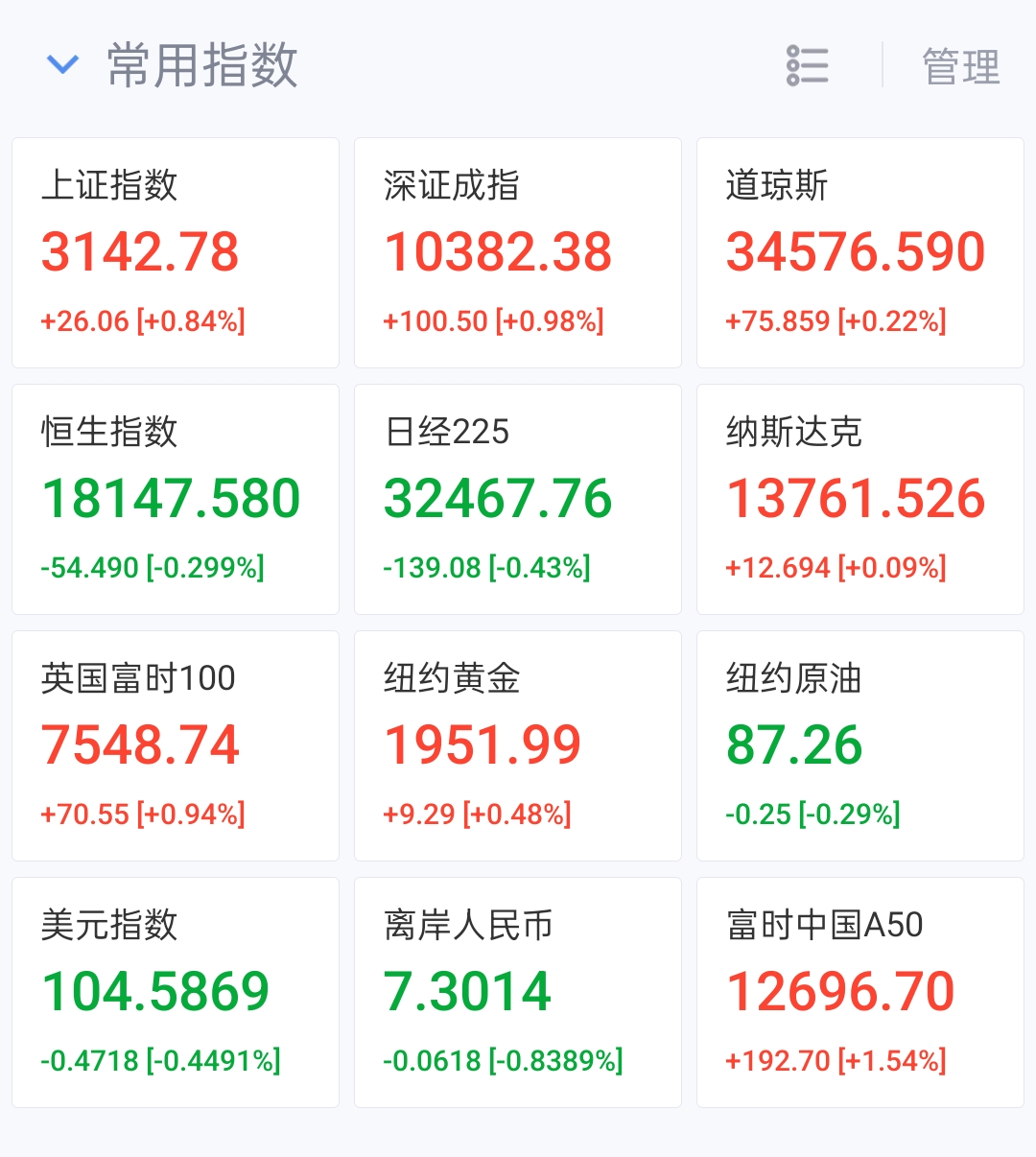The height and width of the screenshot is (1157, 1036).
Task: Open the 富时中国A50 card
Action: [860, 992]
